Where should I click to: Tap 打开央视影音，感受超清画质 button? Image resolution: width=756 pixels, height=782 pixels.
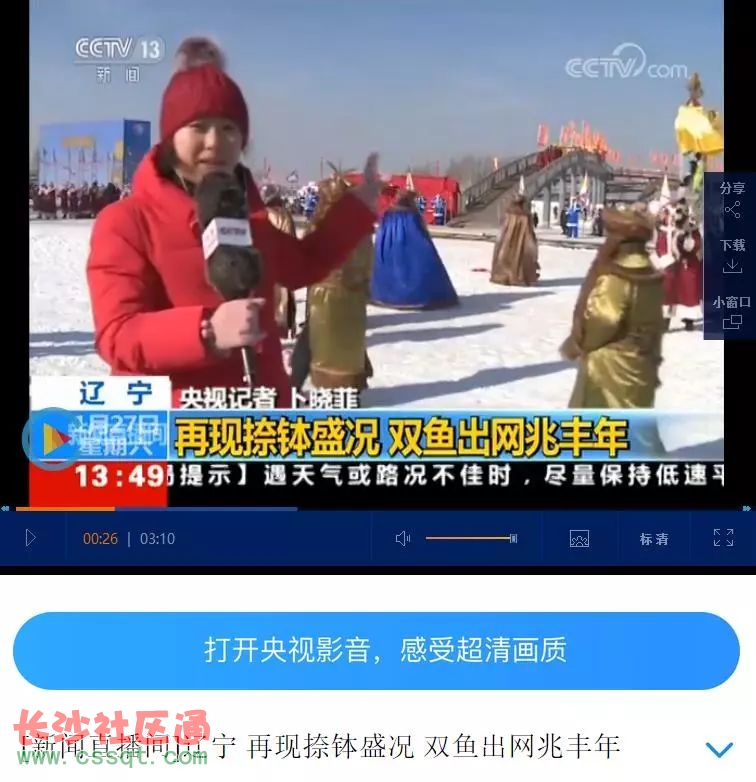point(385,650)
